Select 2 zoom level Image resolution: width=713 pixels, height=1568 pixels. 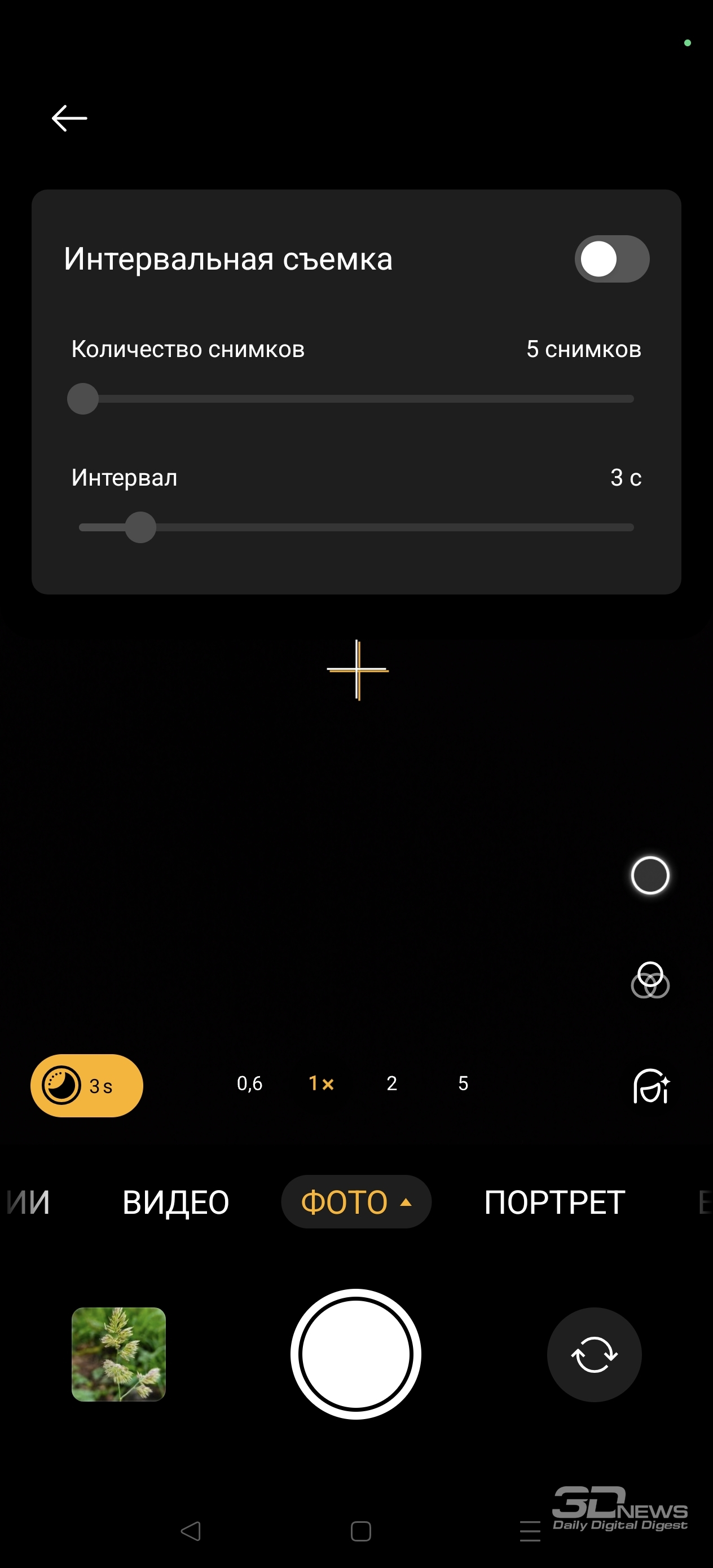[391, 1083]
